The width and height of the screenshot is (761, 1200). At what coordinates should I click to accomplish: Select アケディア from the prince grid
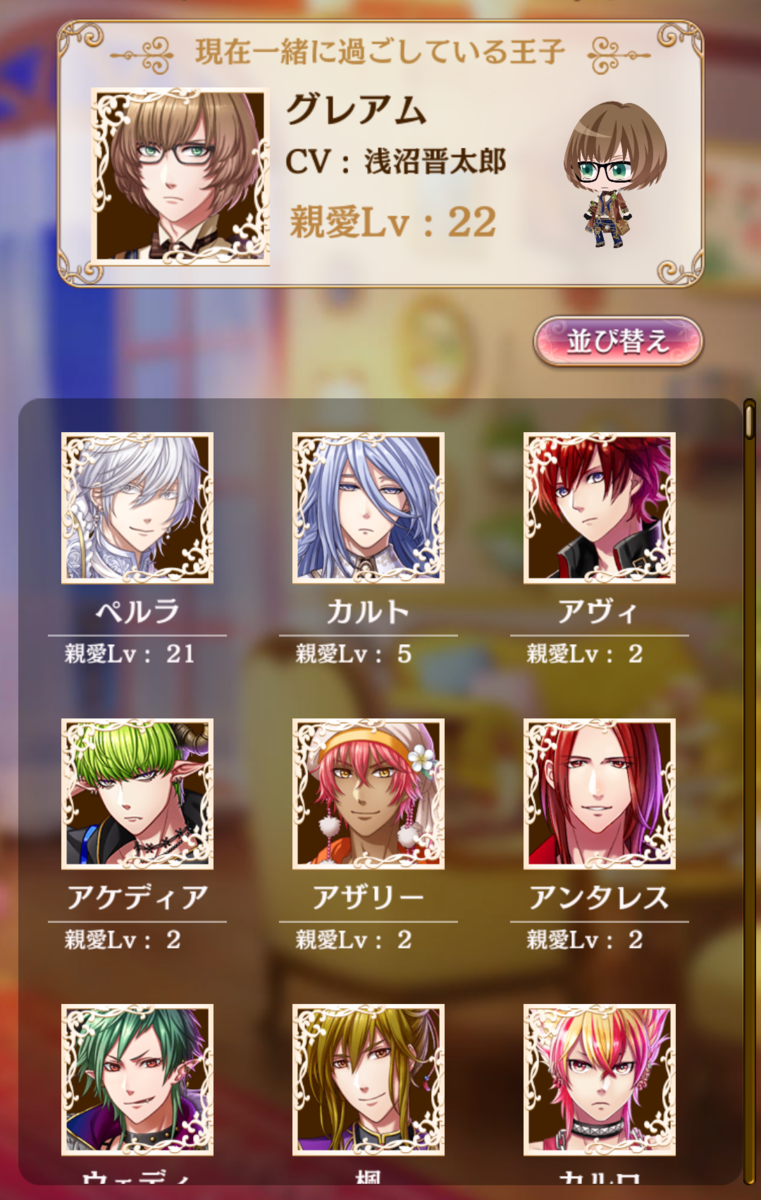[137, 794]
